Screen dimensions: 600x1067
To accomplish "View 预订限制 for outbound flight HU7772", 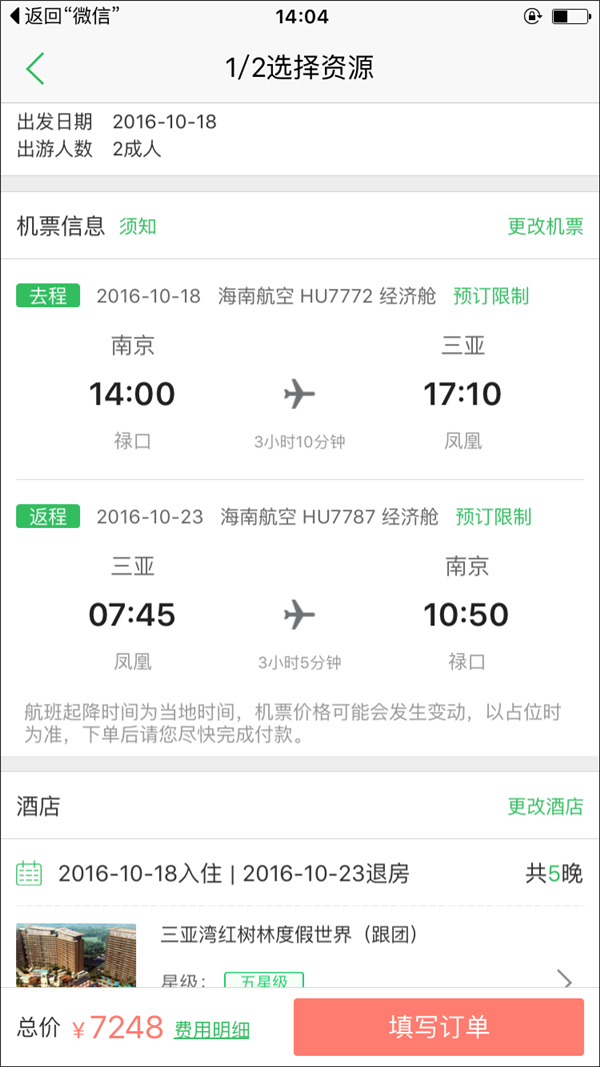I will pyautogui.click(x=491, y=296).
